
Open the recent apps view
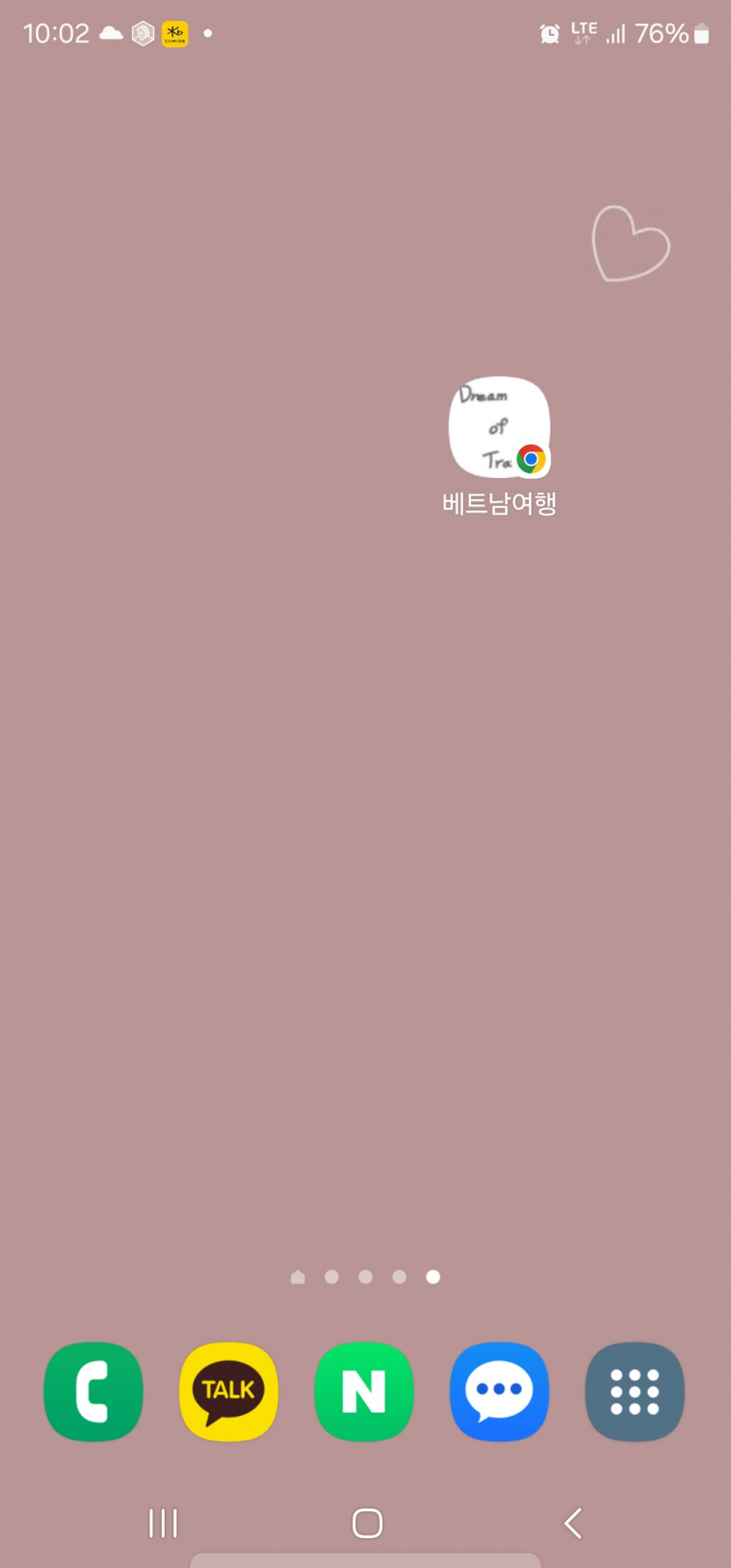(x=163, y=1523)
